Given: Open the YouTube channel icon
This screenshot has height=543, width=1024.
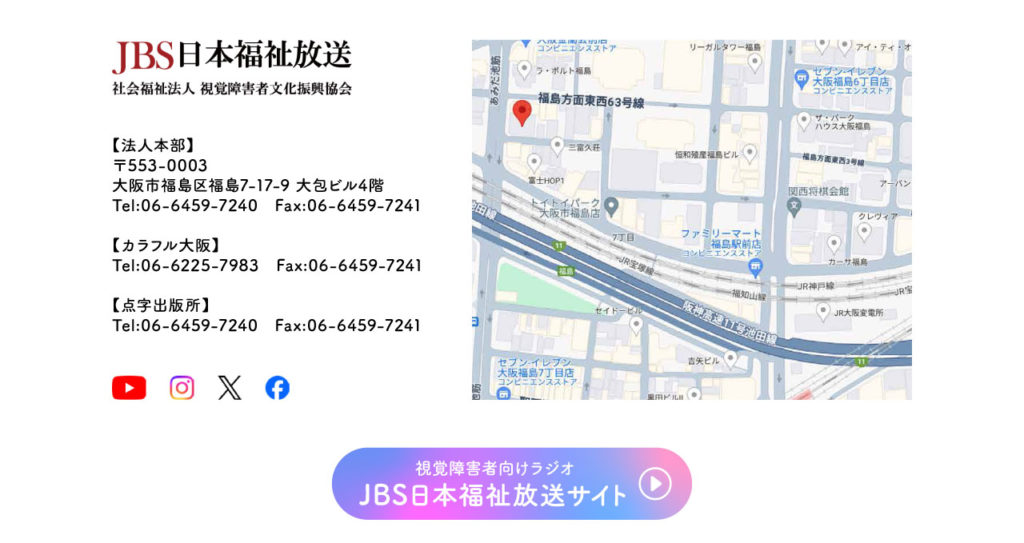Looking at the screenshot, I should (x=129, y=388).
